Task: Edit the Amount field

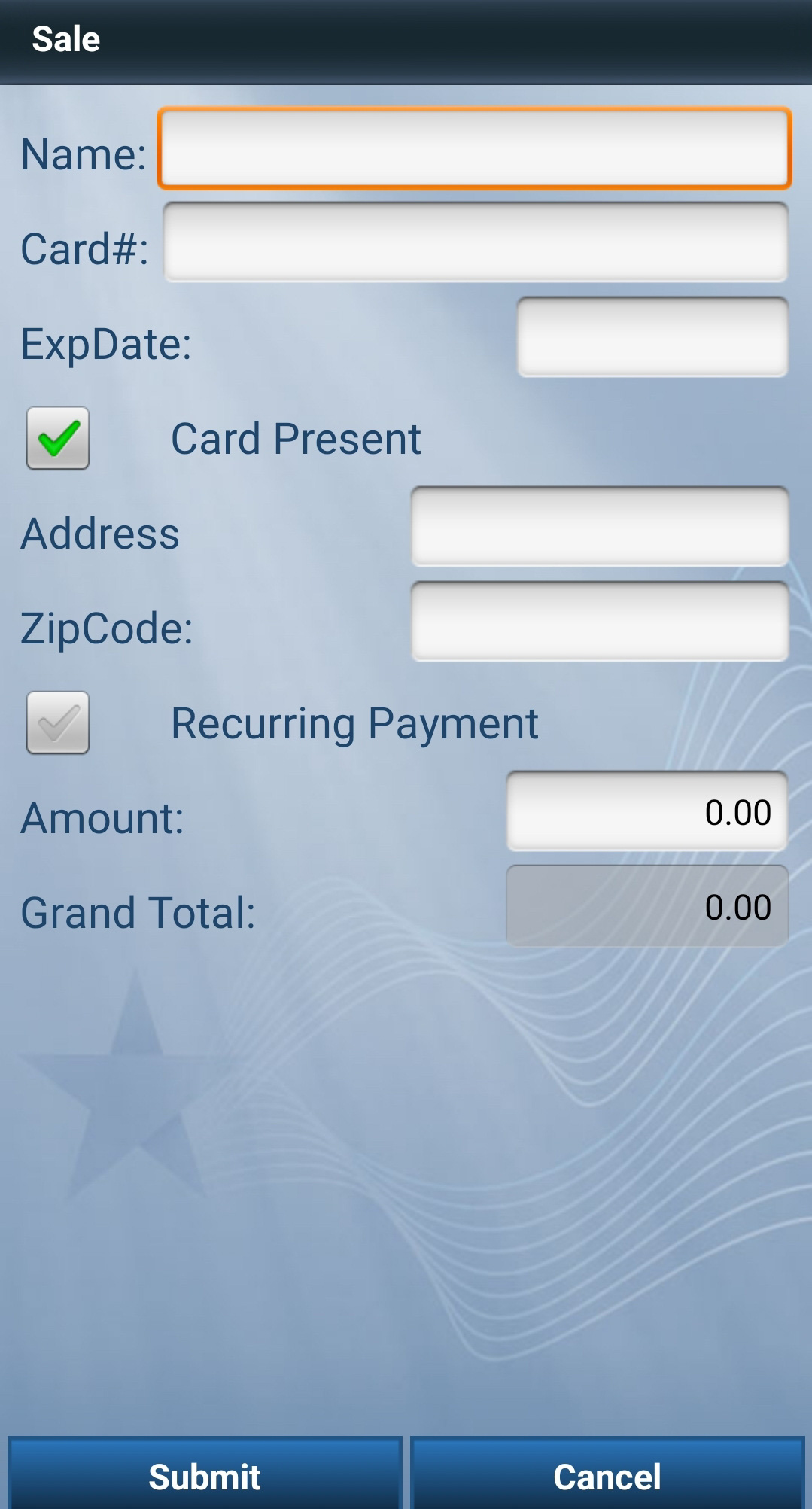Action: coord(647,811)
